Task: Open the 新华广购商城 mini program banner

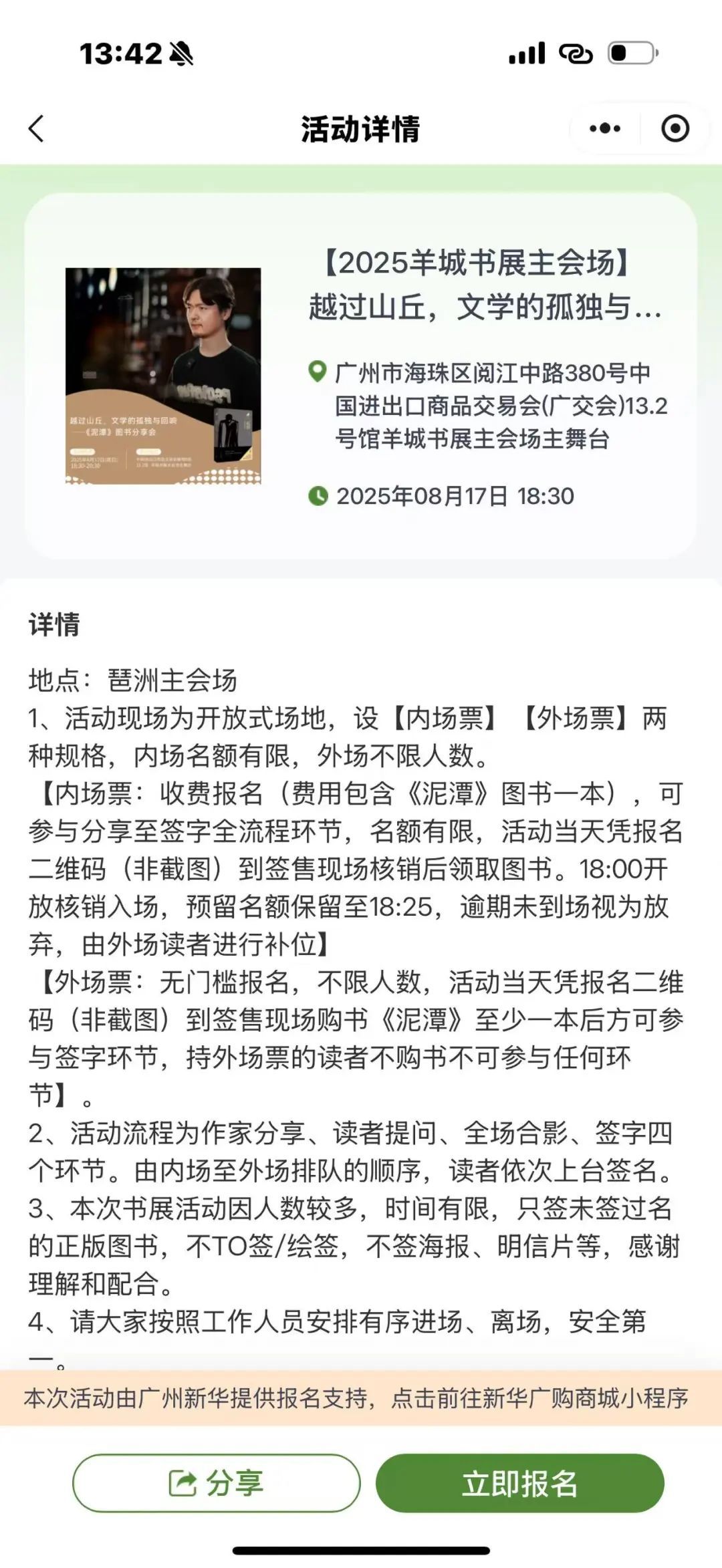Action: [x=361, y=1398]
